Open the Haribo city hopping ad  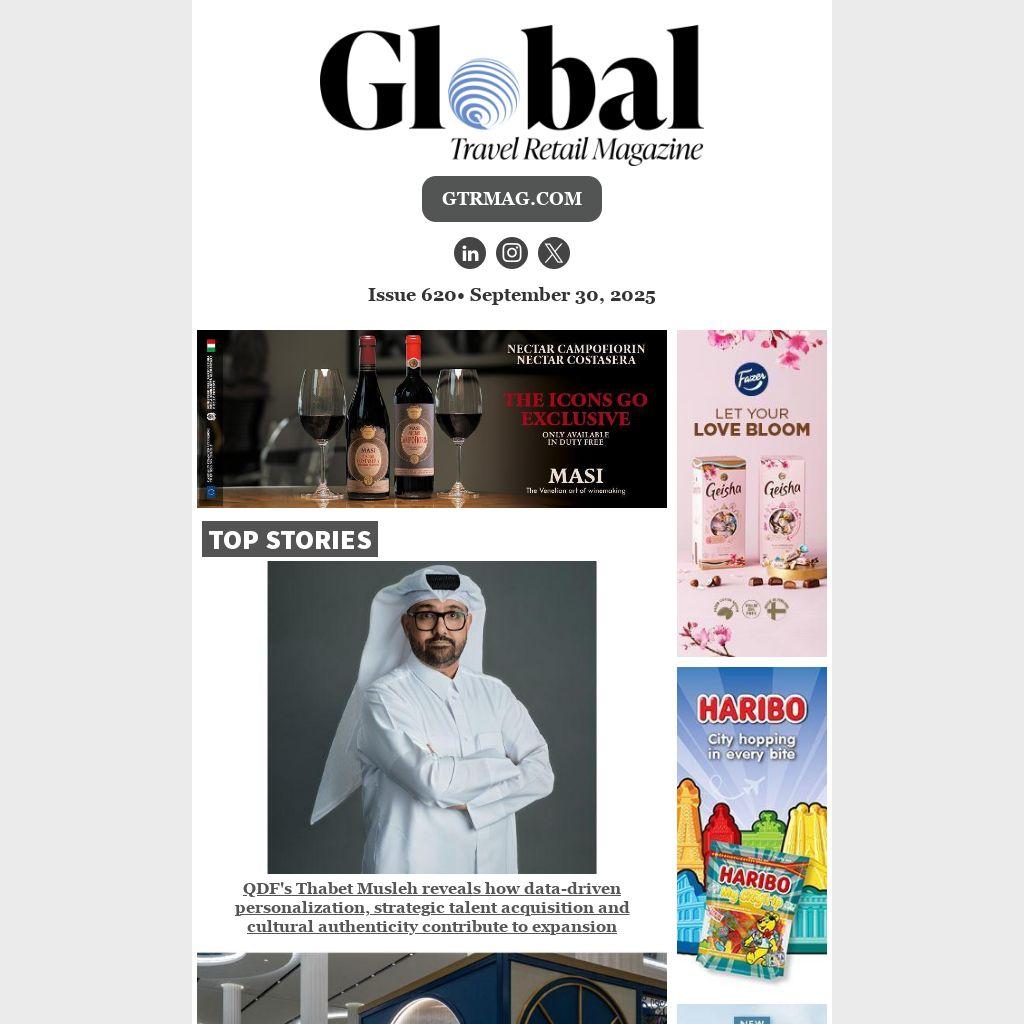[751, 825]
